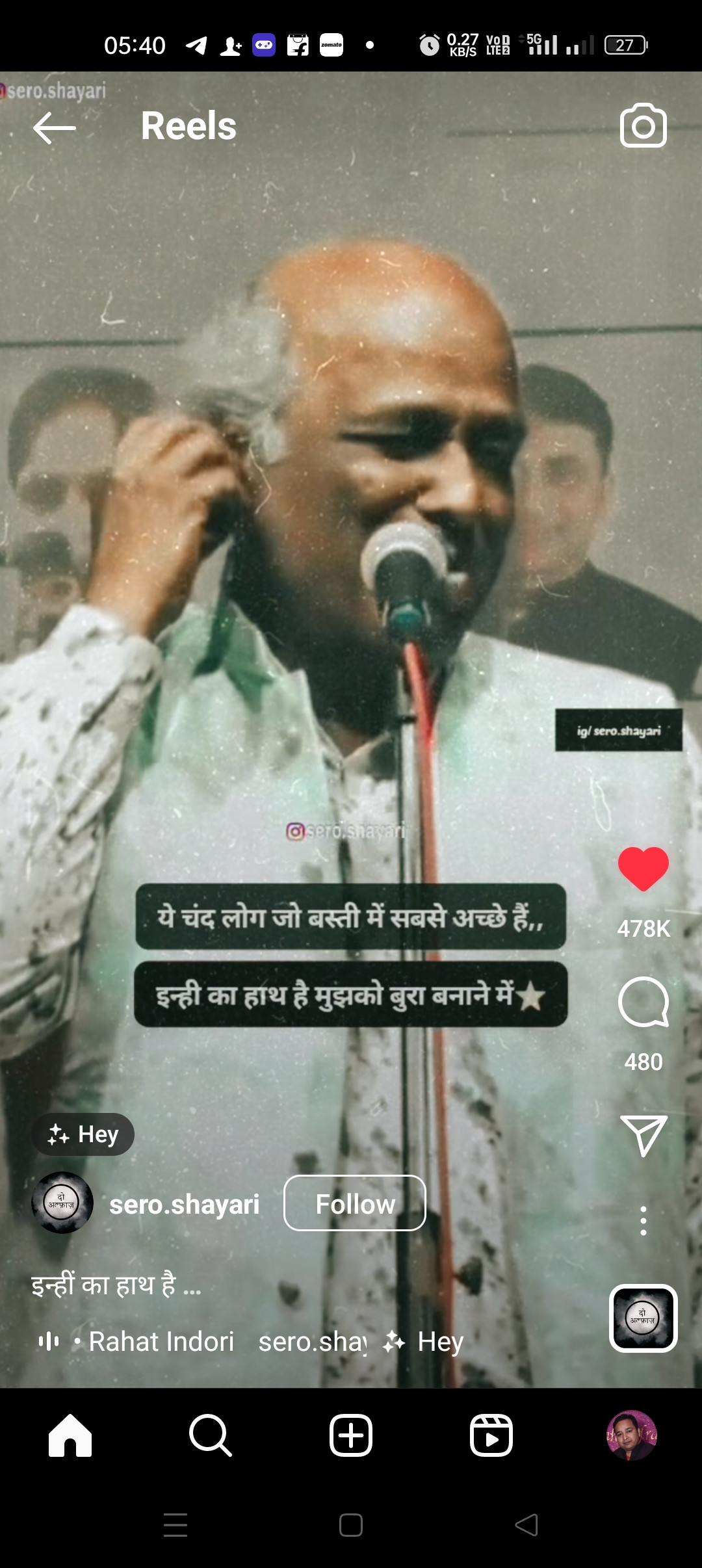Open sero.shayari's profile from the username
The width and height of the screenshot is (702, 1568).
click(184, 1204)
